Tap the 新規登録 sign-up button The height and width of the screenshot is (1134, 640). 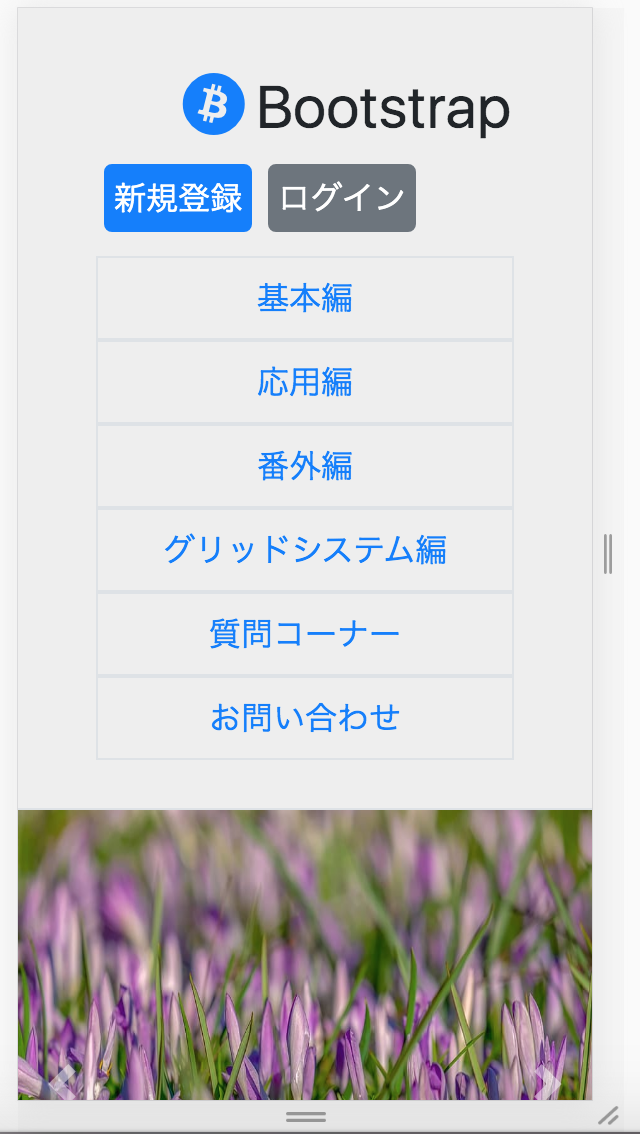(178, 198)
